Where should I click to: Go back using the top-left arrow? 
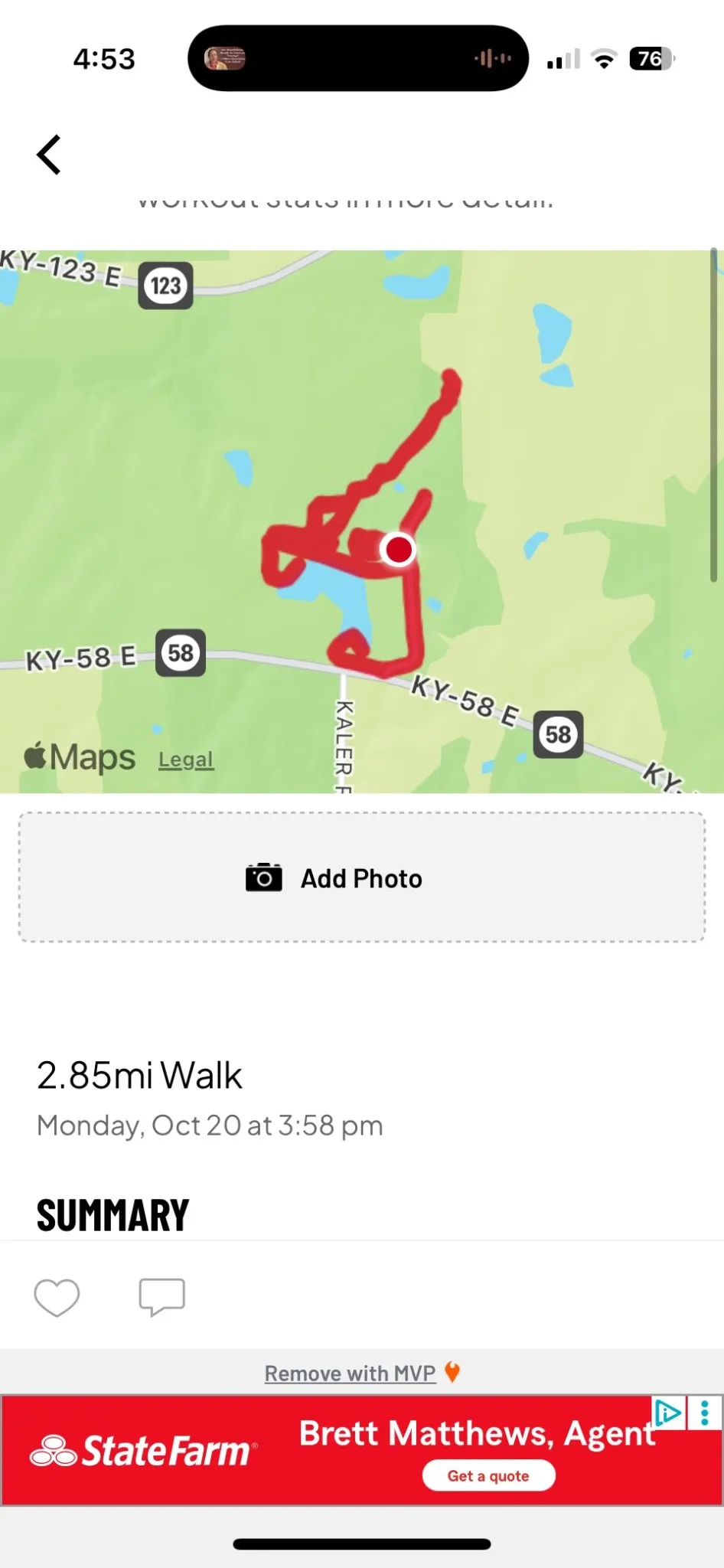tap(49, 155)
